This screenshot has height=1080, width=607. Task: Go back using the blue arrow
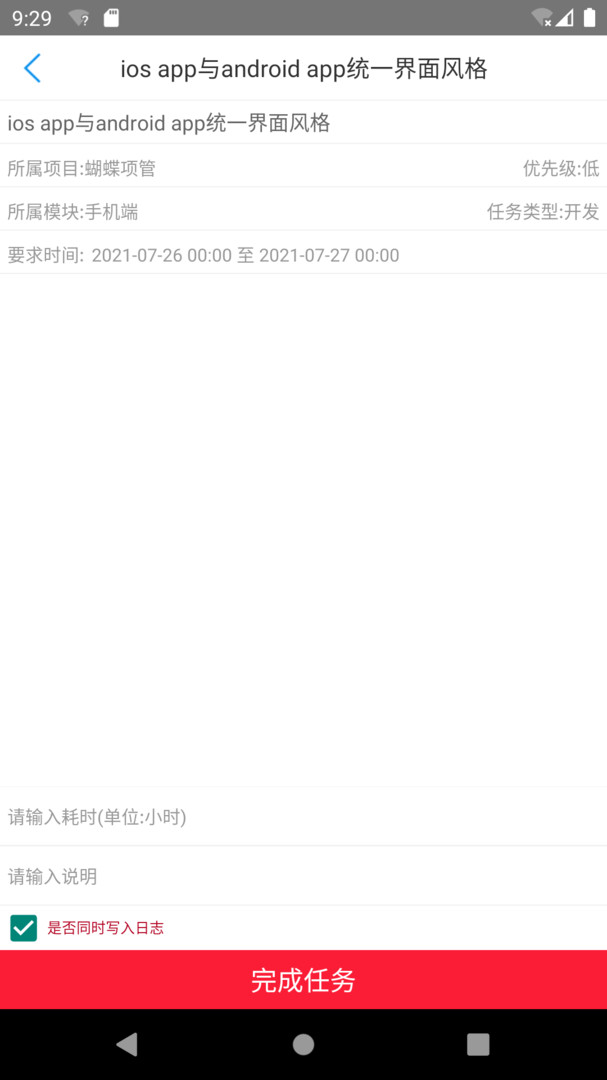pos(32,68)
